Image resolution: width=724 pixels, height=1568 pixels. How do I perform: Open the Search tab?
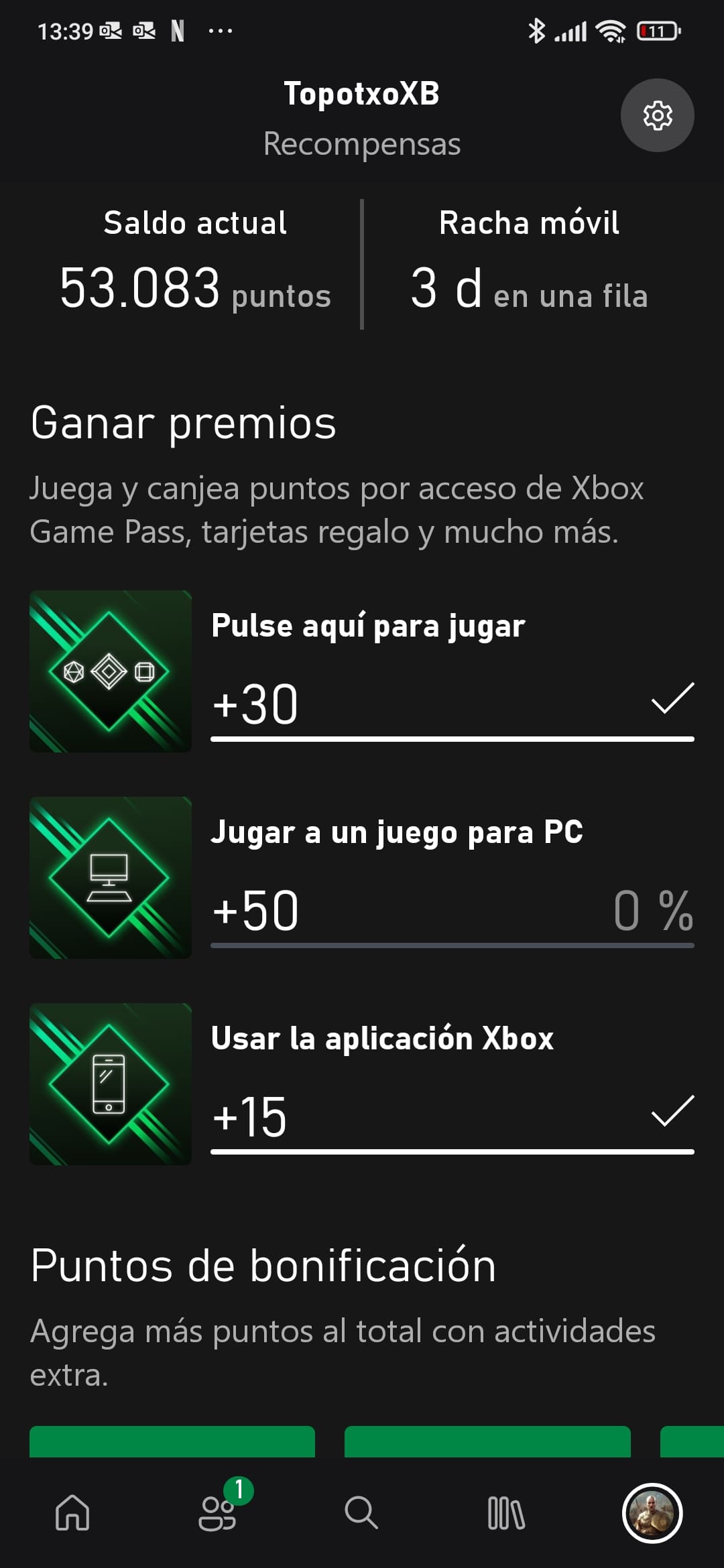(x=361, y=1512)
